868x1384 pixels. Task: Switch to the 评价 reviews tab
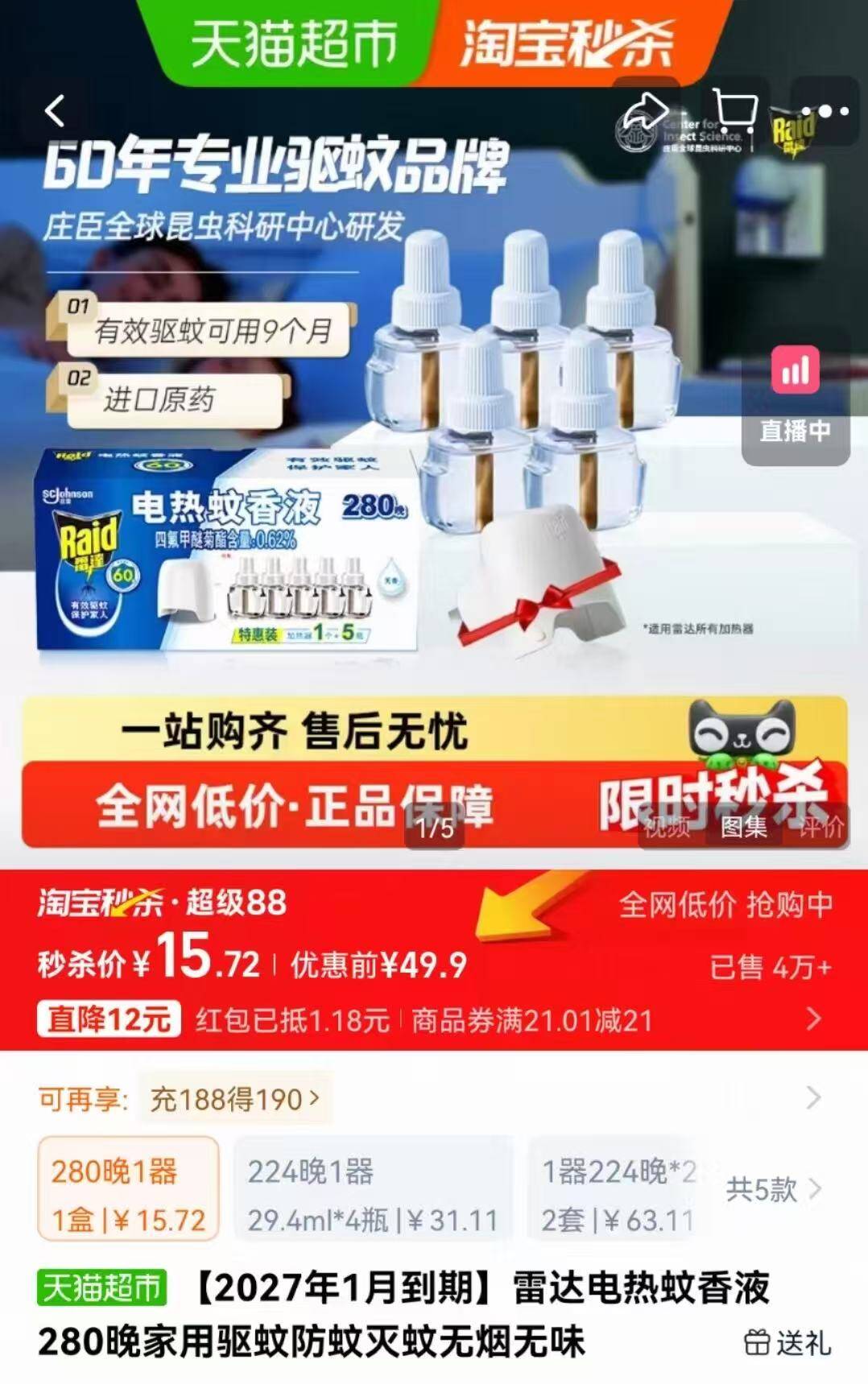tap(820, 826)
